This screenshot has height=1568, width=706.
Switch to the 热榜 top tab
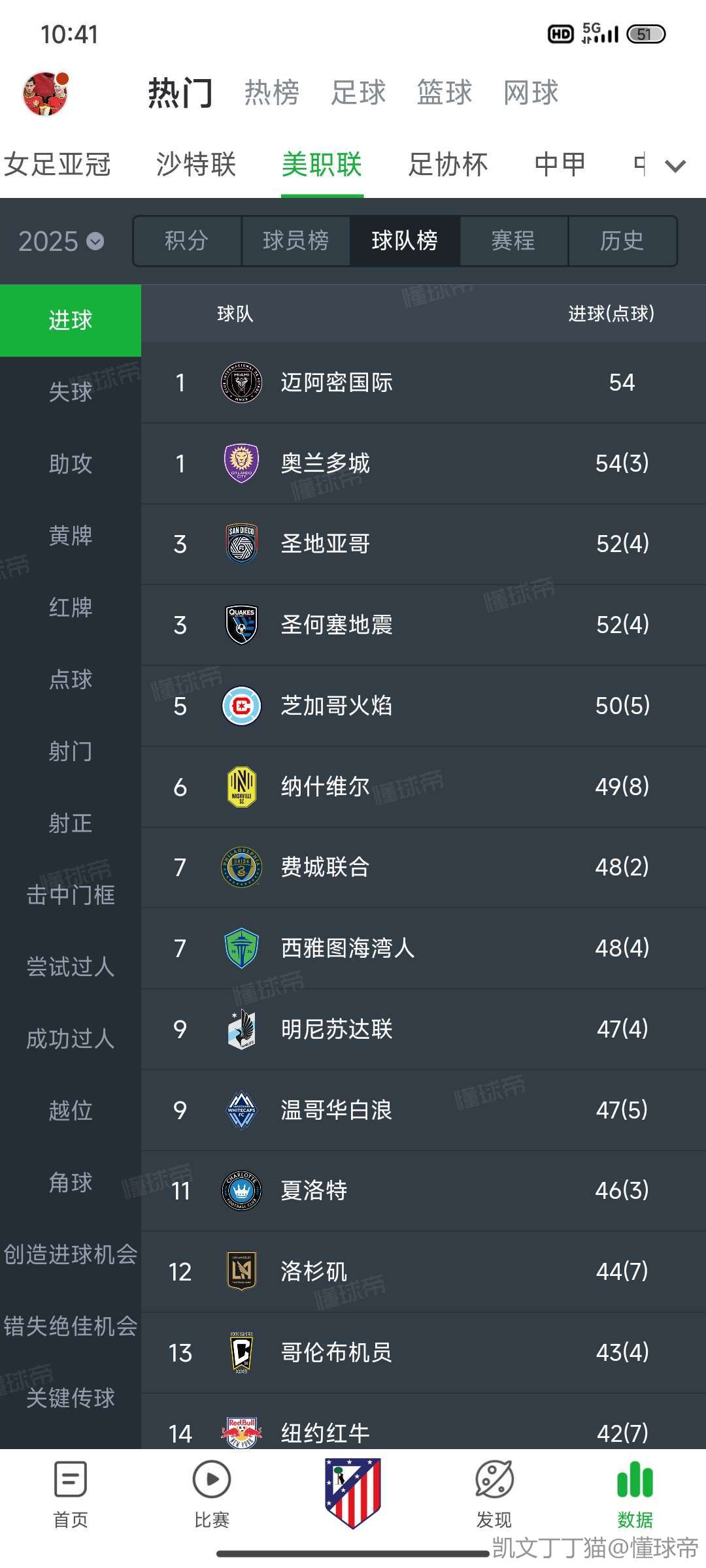tap(272, 92)
